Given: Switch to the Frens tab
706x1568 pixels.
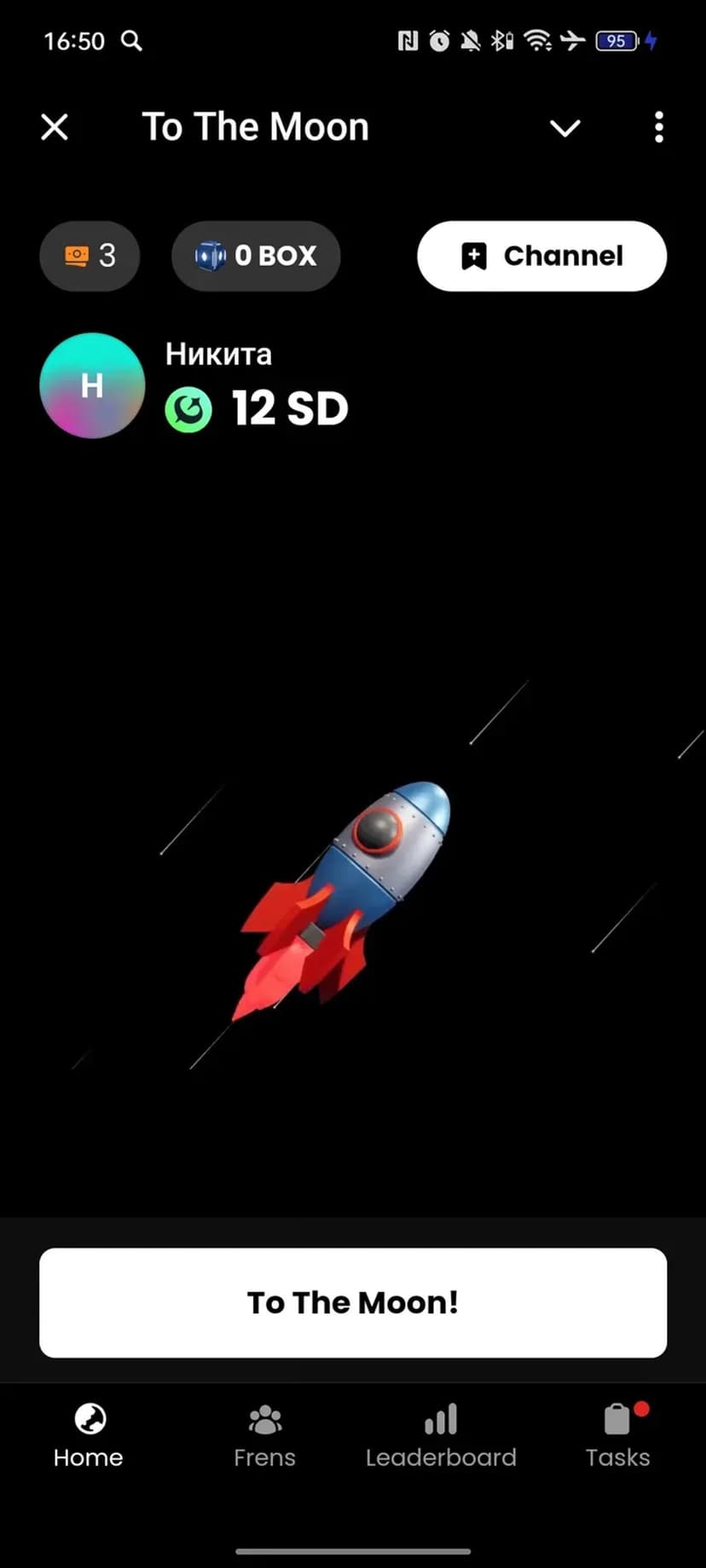Looking at the screenshot, I should [x=264, y=1437].
